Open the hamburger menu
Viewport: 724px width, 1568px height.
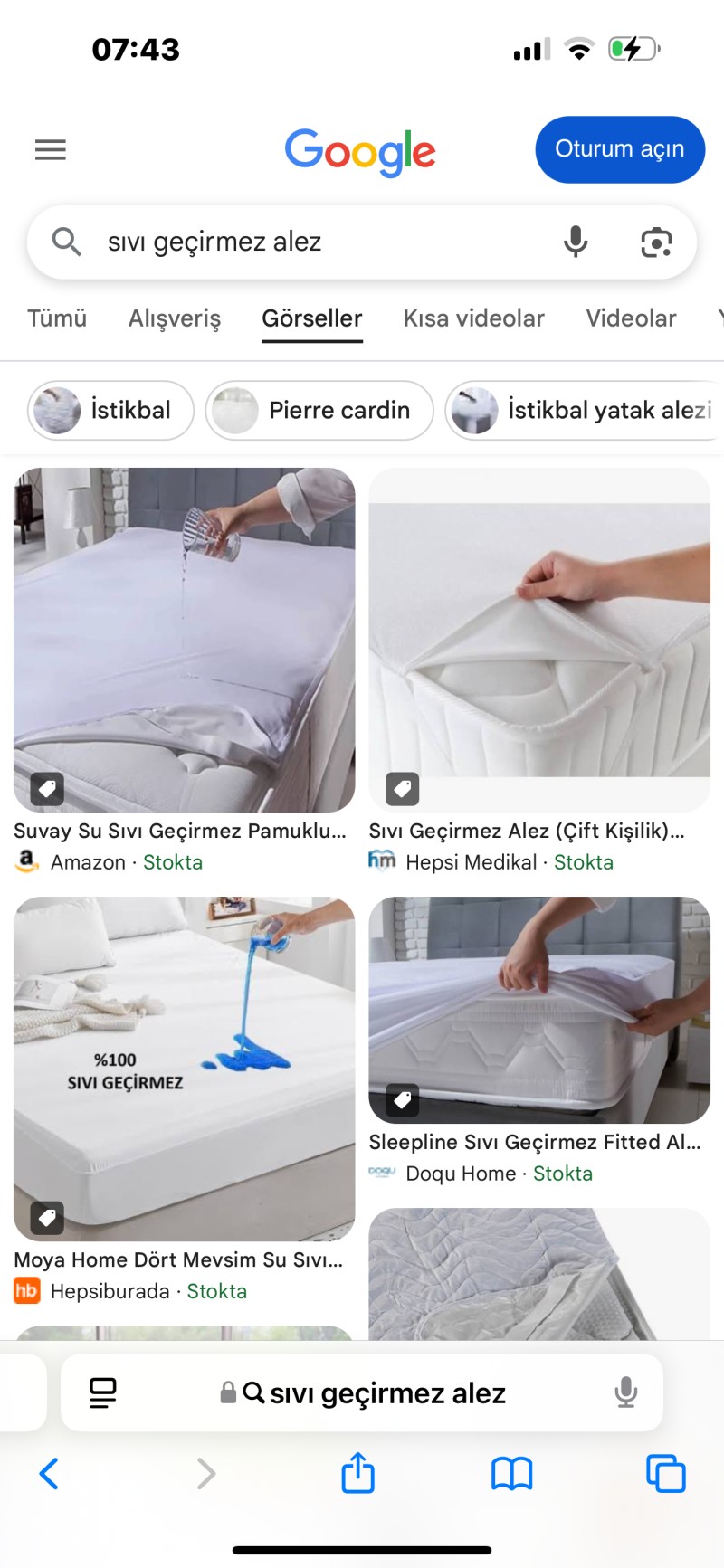(51, 149)
